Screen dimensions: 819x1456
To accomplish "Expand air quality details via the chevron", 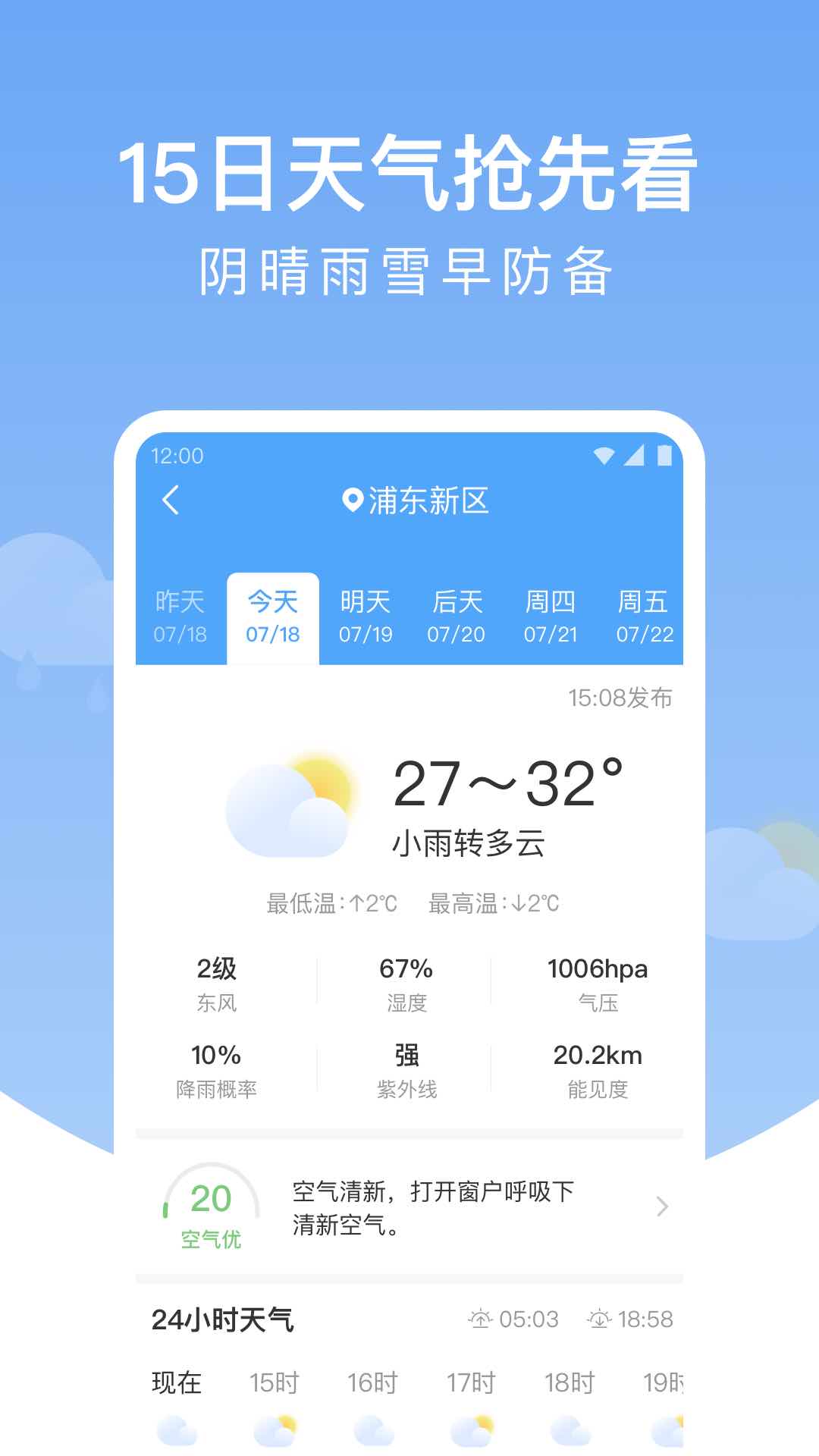I will [x=663, y=1204].
